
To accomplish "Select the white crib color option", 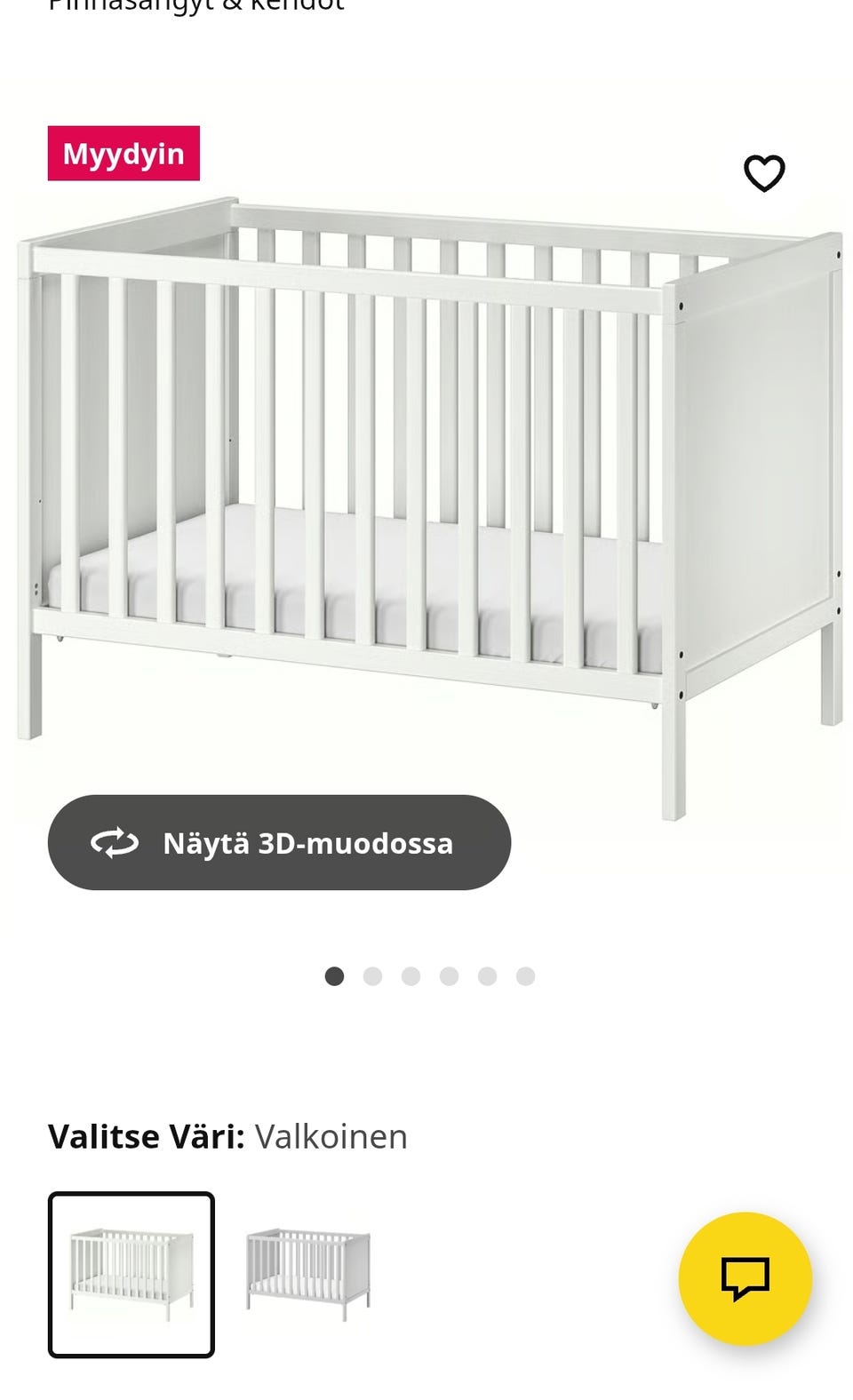I will 132,1275.
